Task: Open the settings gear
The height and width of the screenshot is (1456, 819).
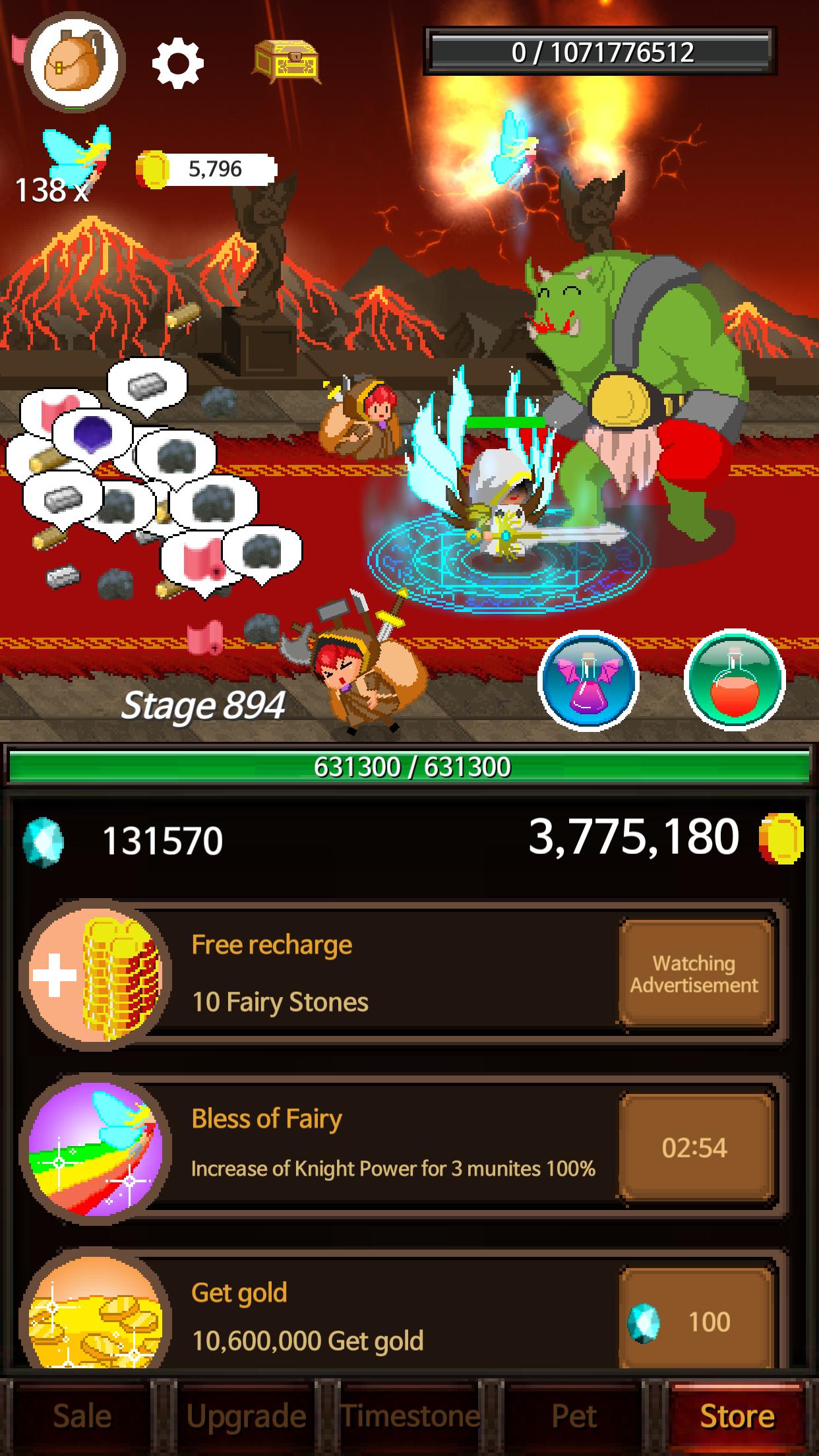Action: point(177,63)
